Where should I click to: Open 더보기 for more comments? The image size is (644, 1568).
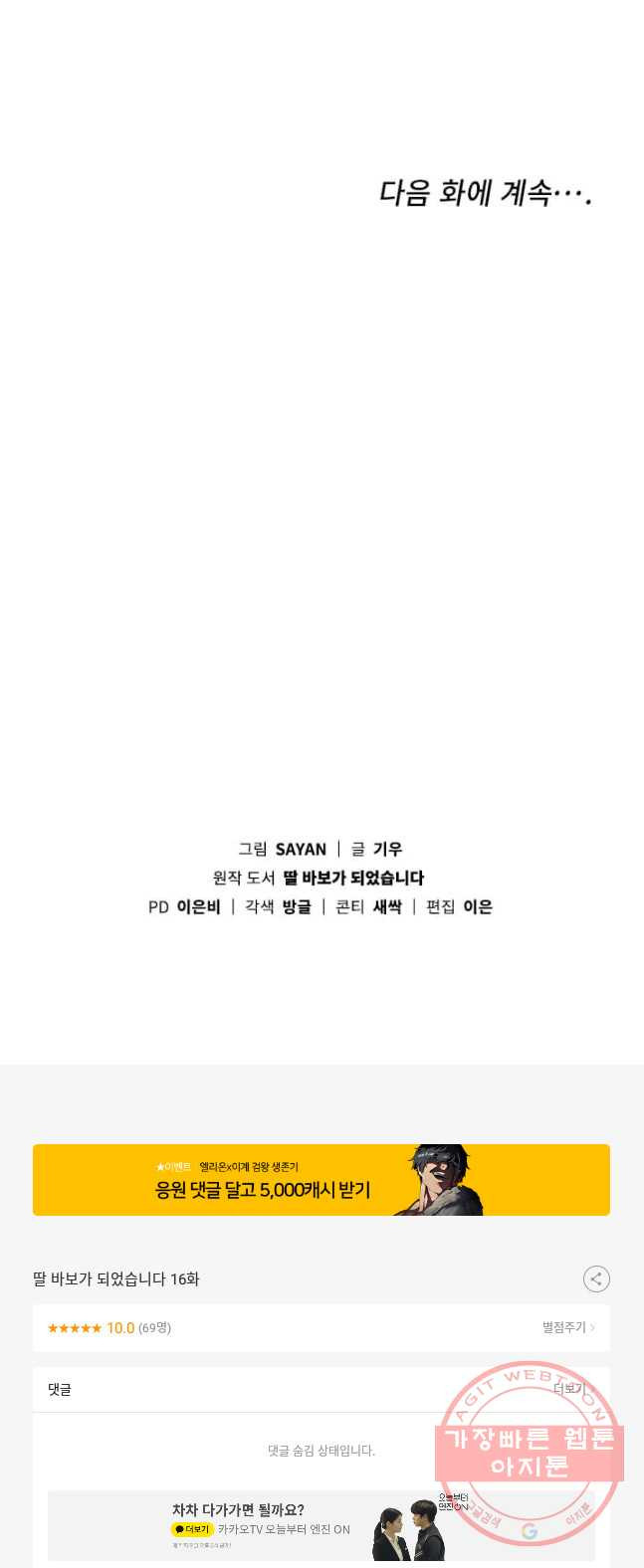tap(571, 1389)
